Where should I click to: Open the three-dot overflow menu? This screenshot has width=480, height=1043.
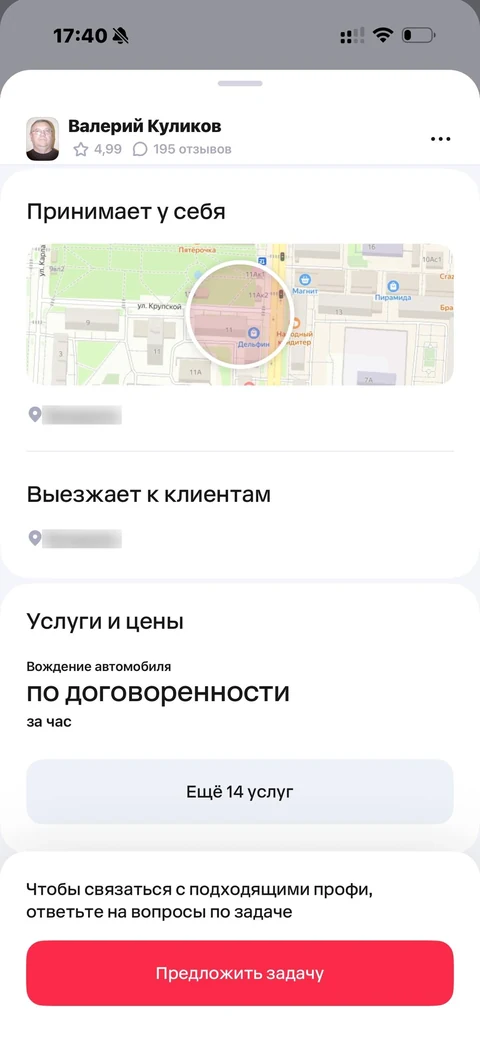[440, 139]
